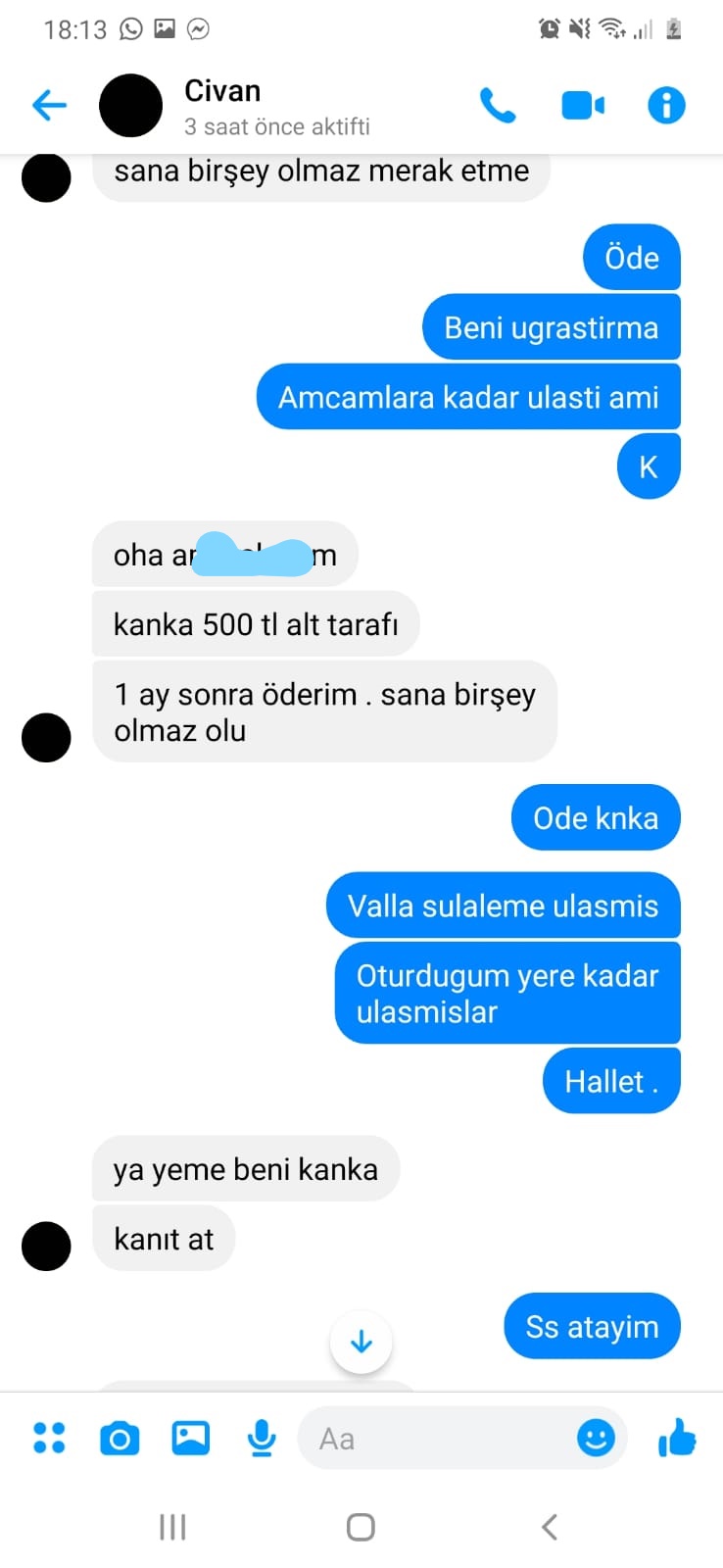The height and width of the screenshot is (1568, 723).
Task: Start a video call with Civan
Action: pyautogui.click(x=583, y=105)
